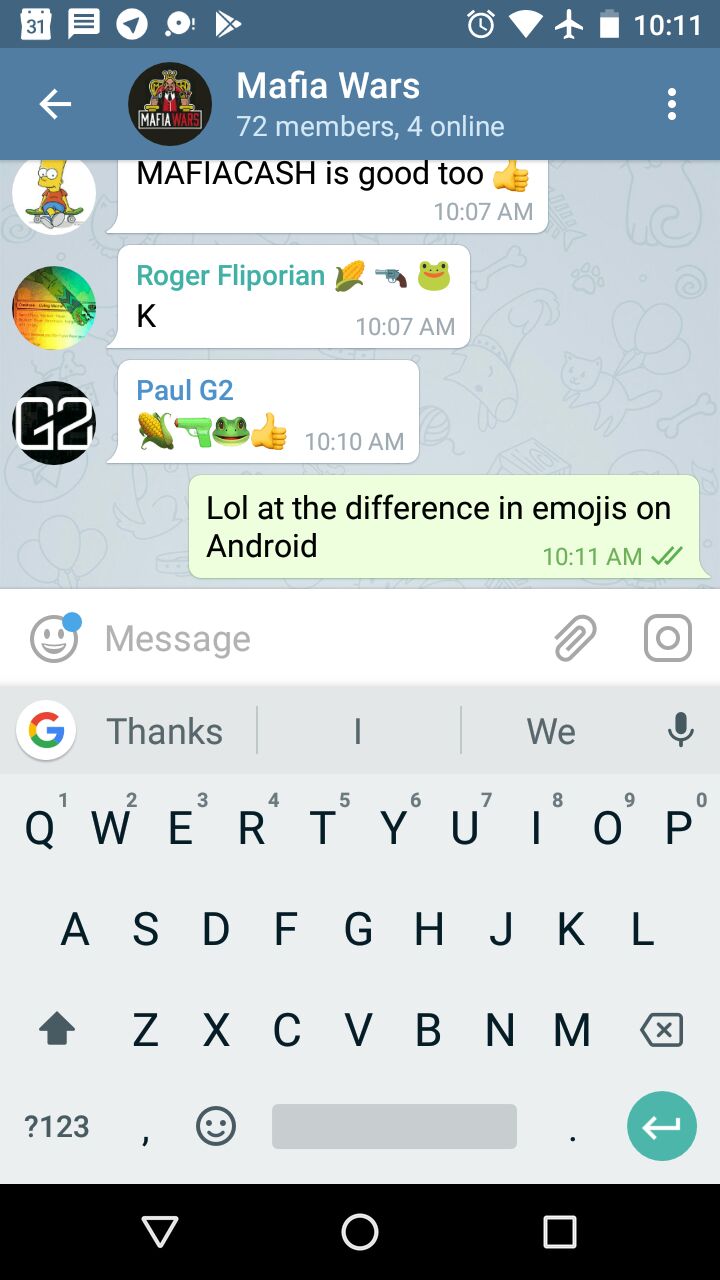Tap the system home button

pos(360,1232)
